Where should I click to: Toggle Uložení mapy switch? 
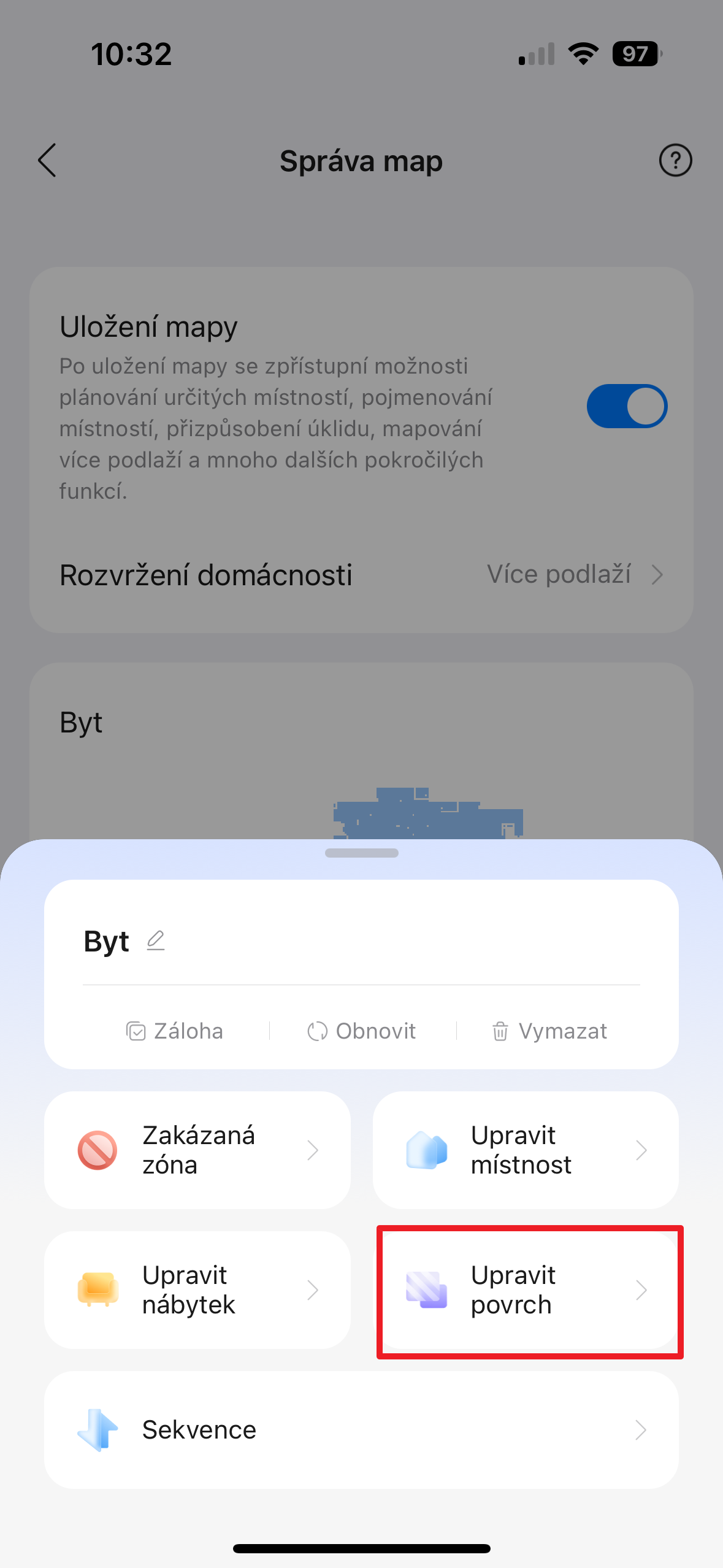click(x=627, y=406)
